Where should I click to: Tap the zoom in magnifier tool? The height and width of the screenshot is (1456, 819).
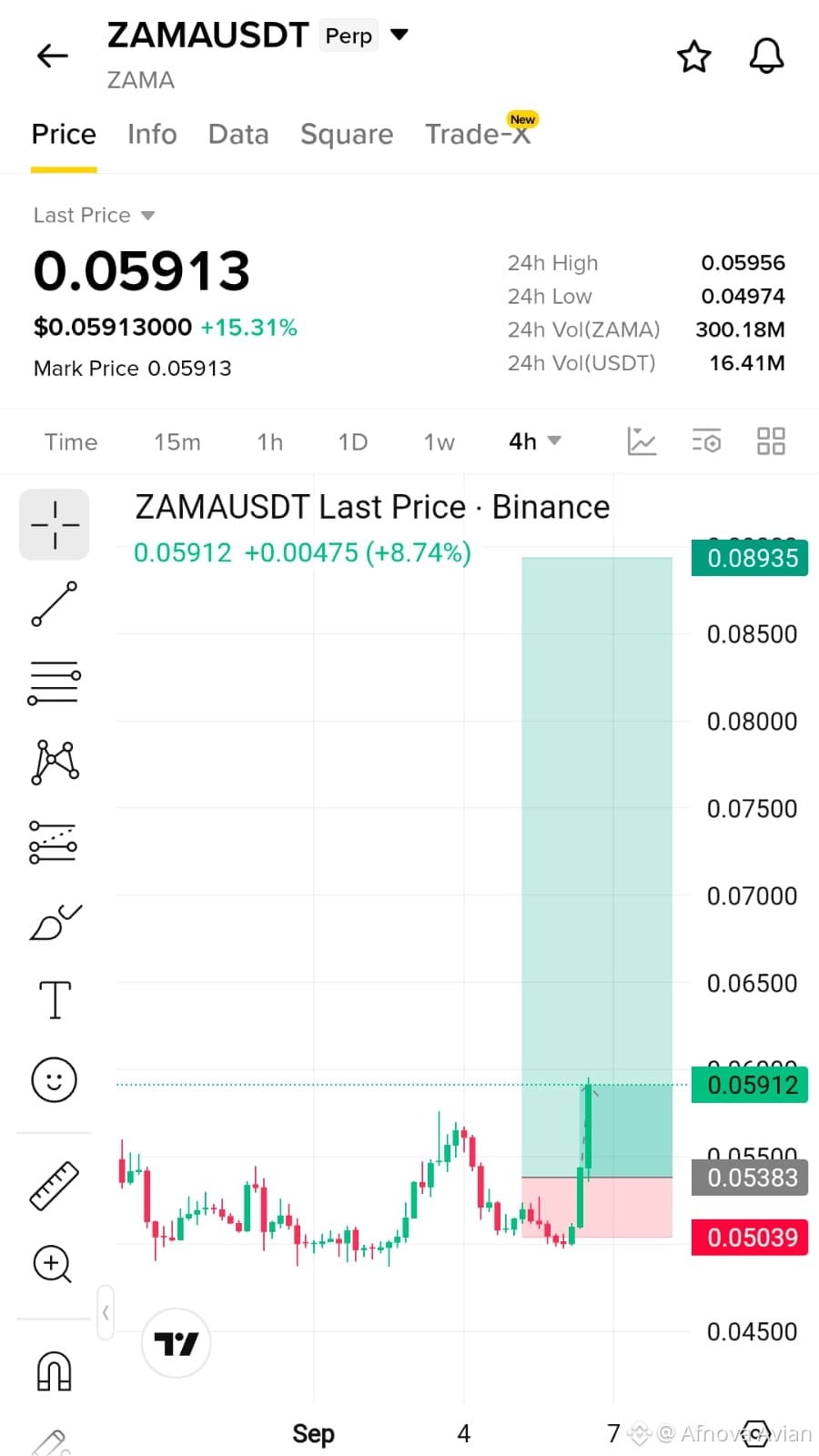[52, 1264]
